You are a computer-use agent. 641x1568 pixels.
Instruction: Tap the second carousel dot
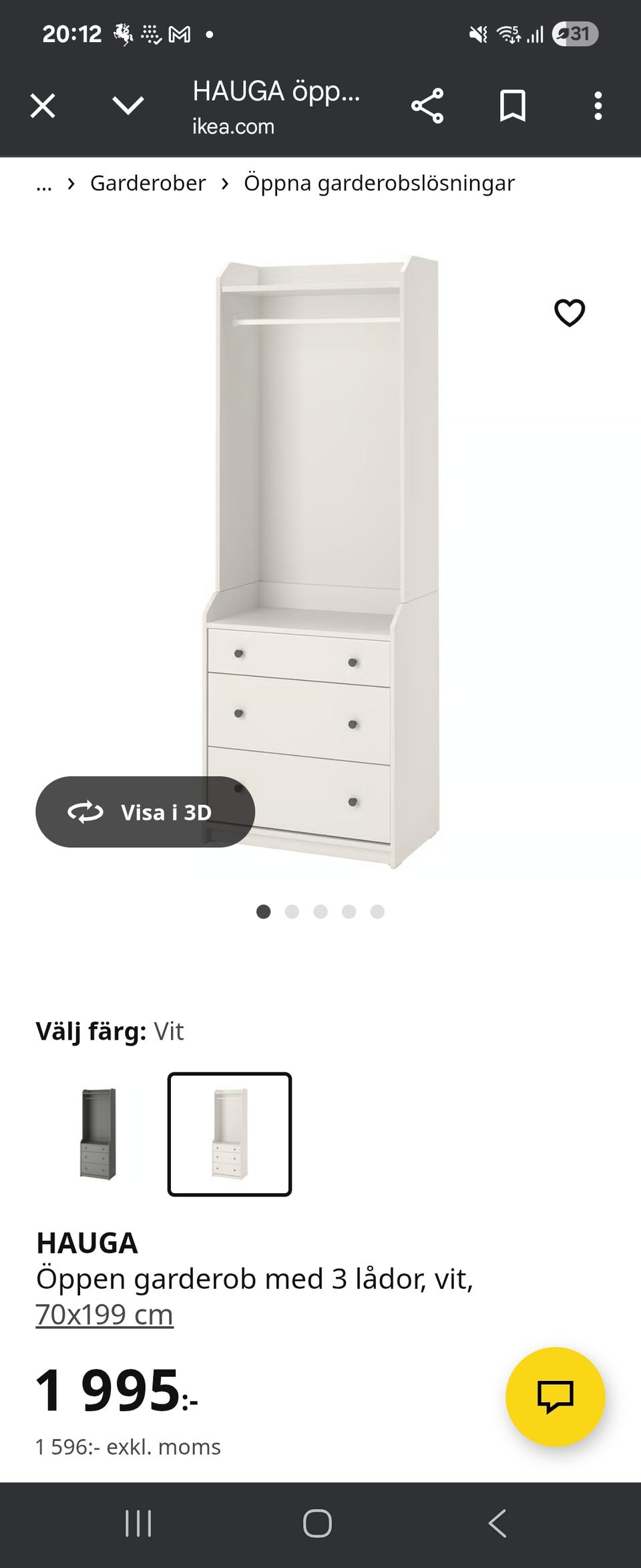[293, 910]
